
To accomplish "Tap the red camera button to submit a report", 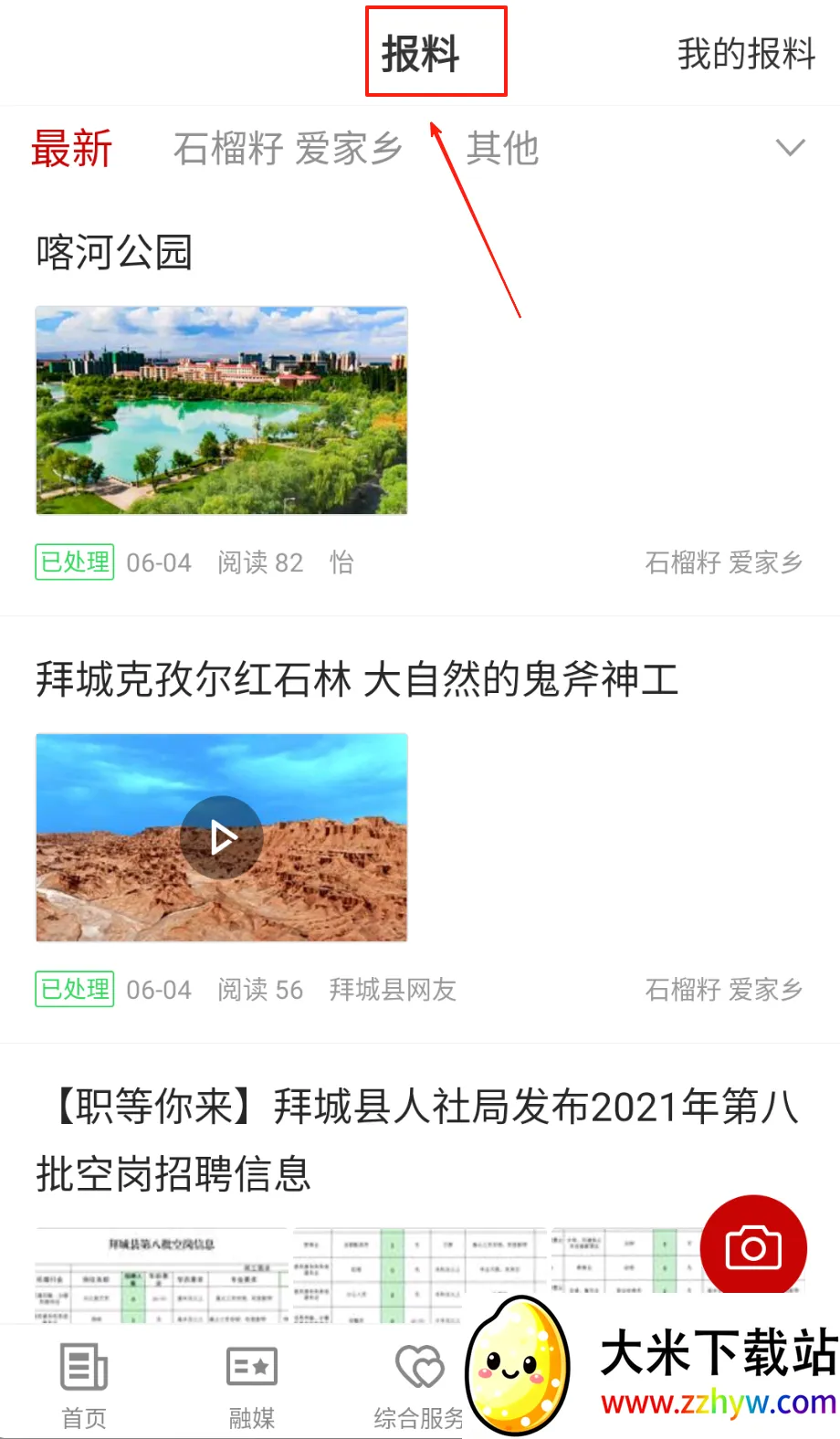I will click(x=753, y=1247).
